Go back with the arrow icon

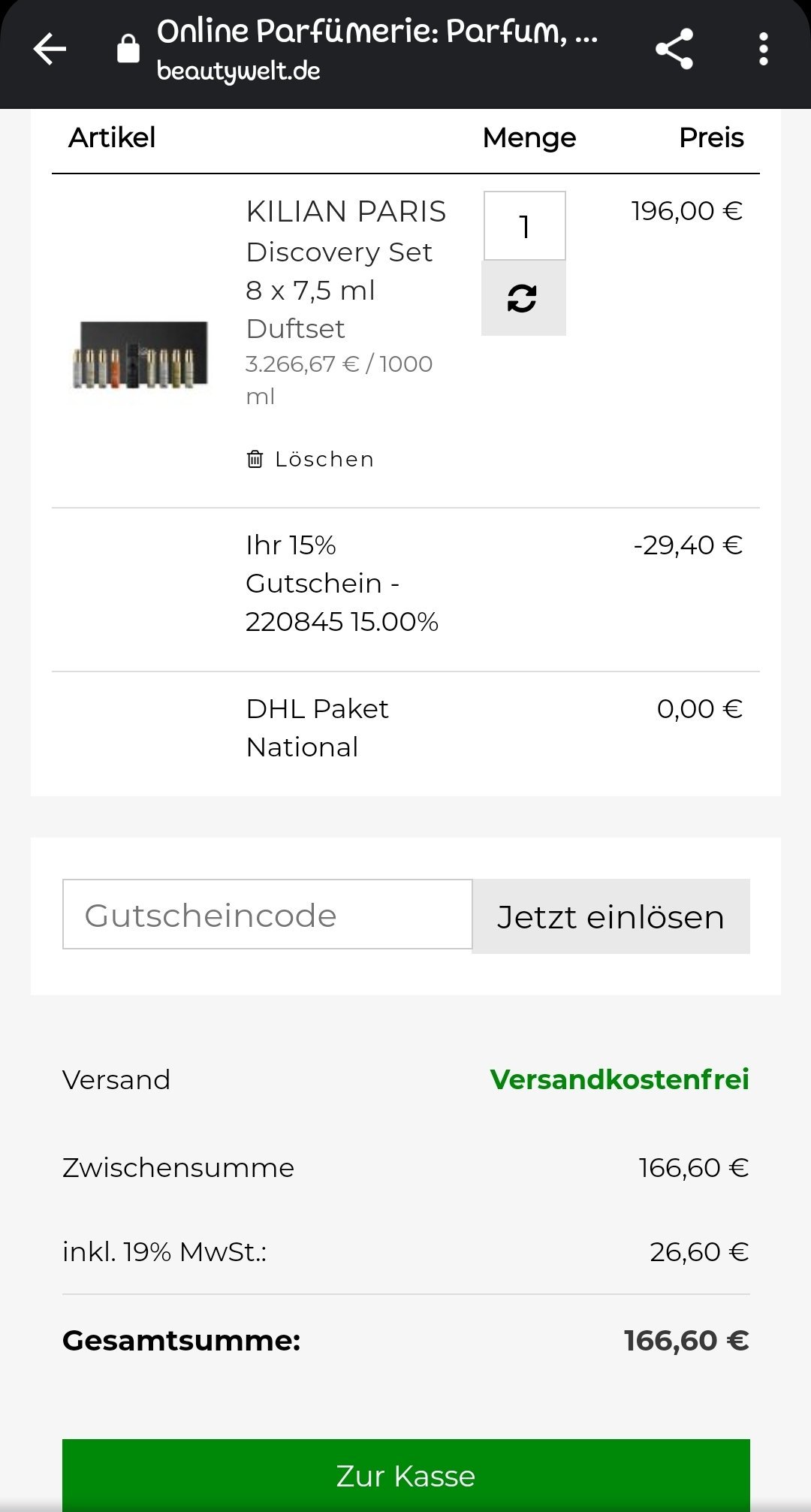pyautogui.click(x=50, y=50)
